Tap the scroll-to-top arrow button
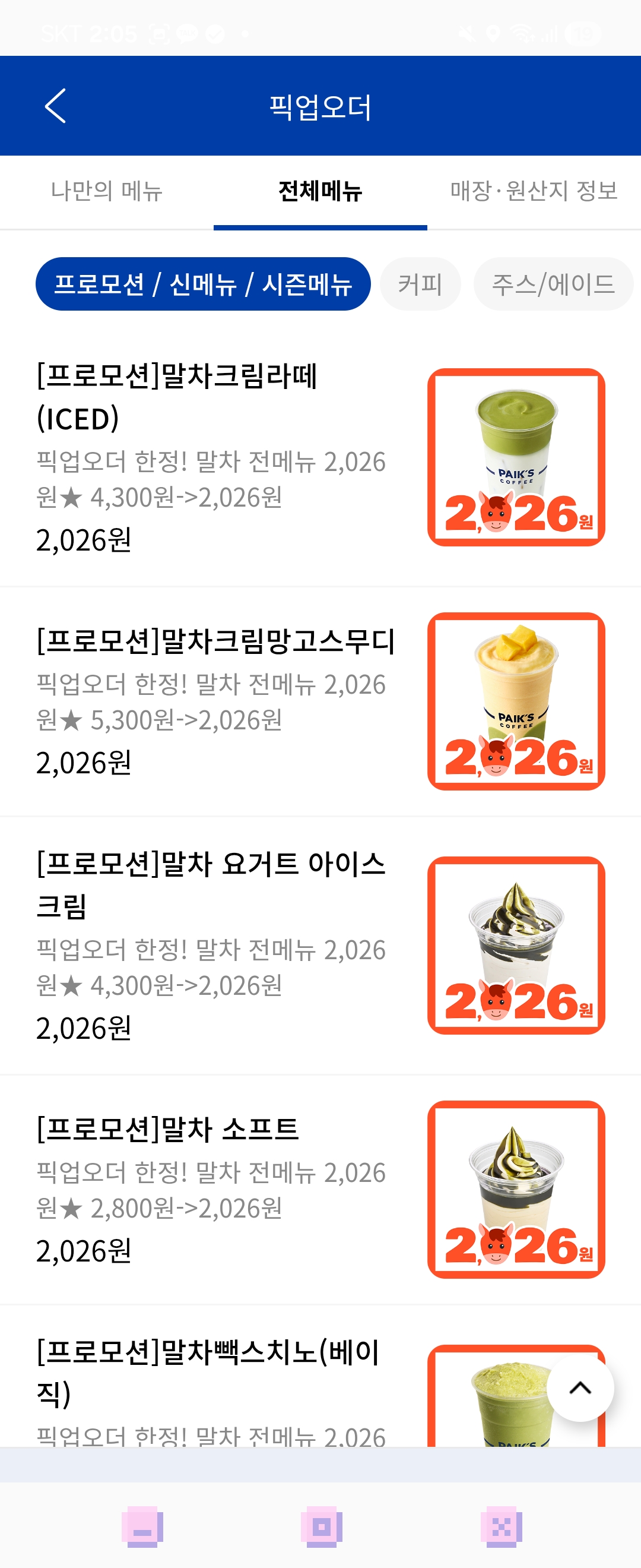The width and height of the screenshot is (641, 1568). coord(580,1388)
